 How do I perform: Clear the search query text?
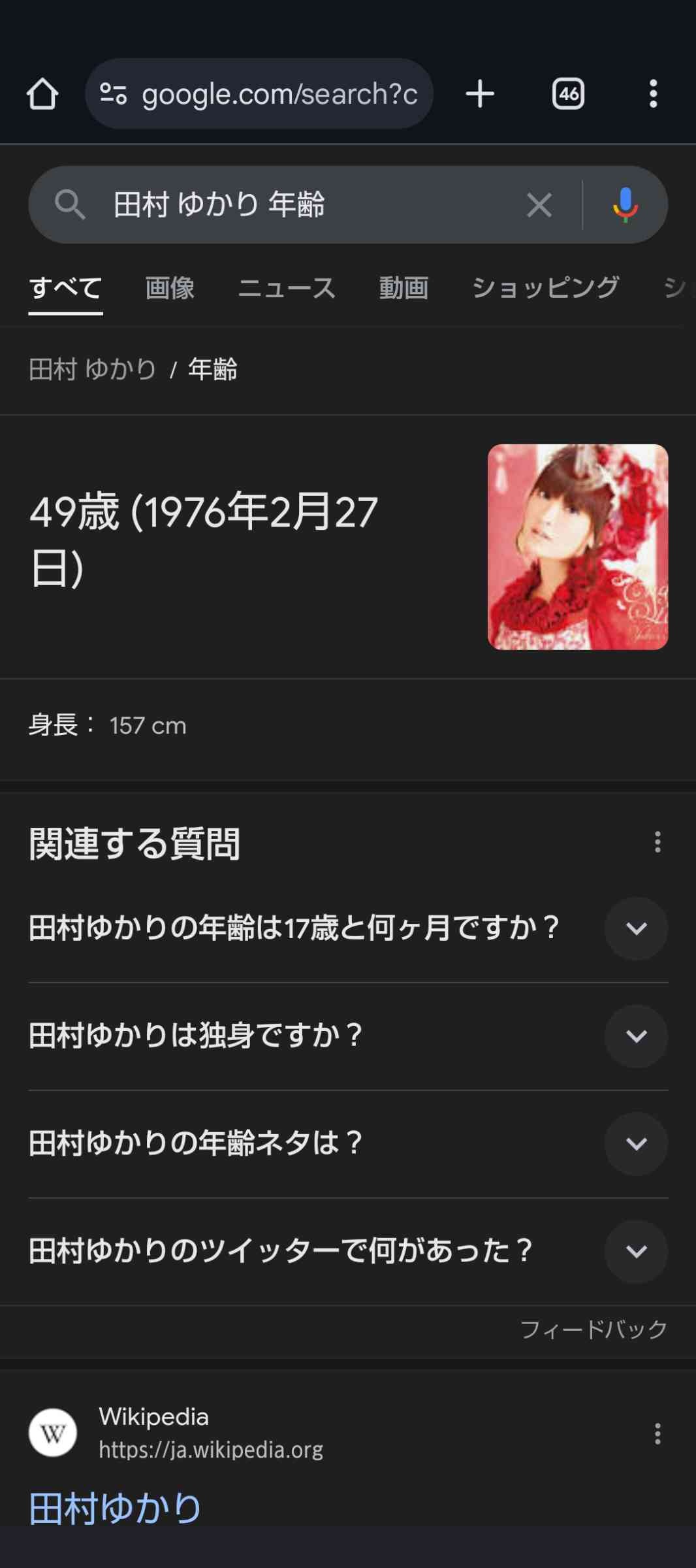coord(539,205)
